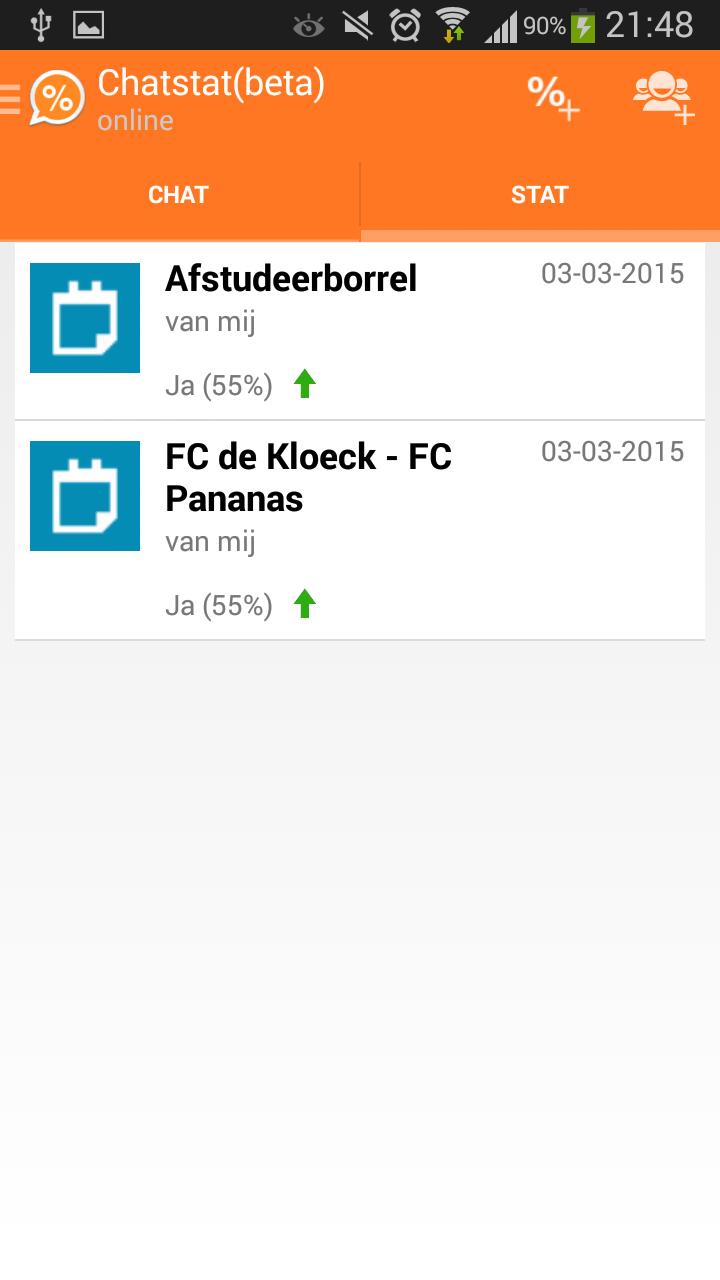Screen dimensions: 720x1280
Task: Tap the 'van mij' label under Afstudeerborrel
Action: pos(209,321)
